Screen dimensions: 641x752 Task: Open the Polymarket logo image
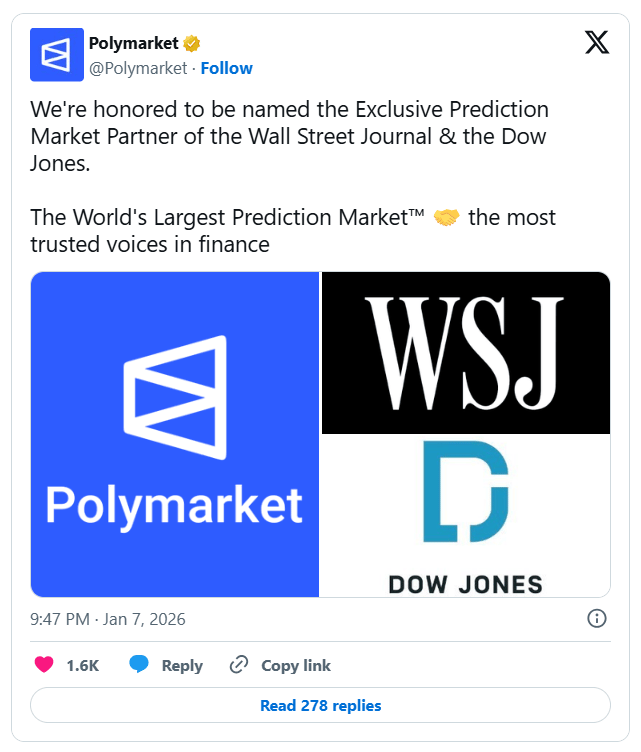(x=175, y=435)
